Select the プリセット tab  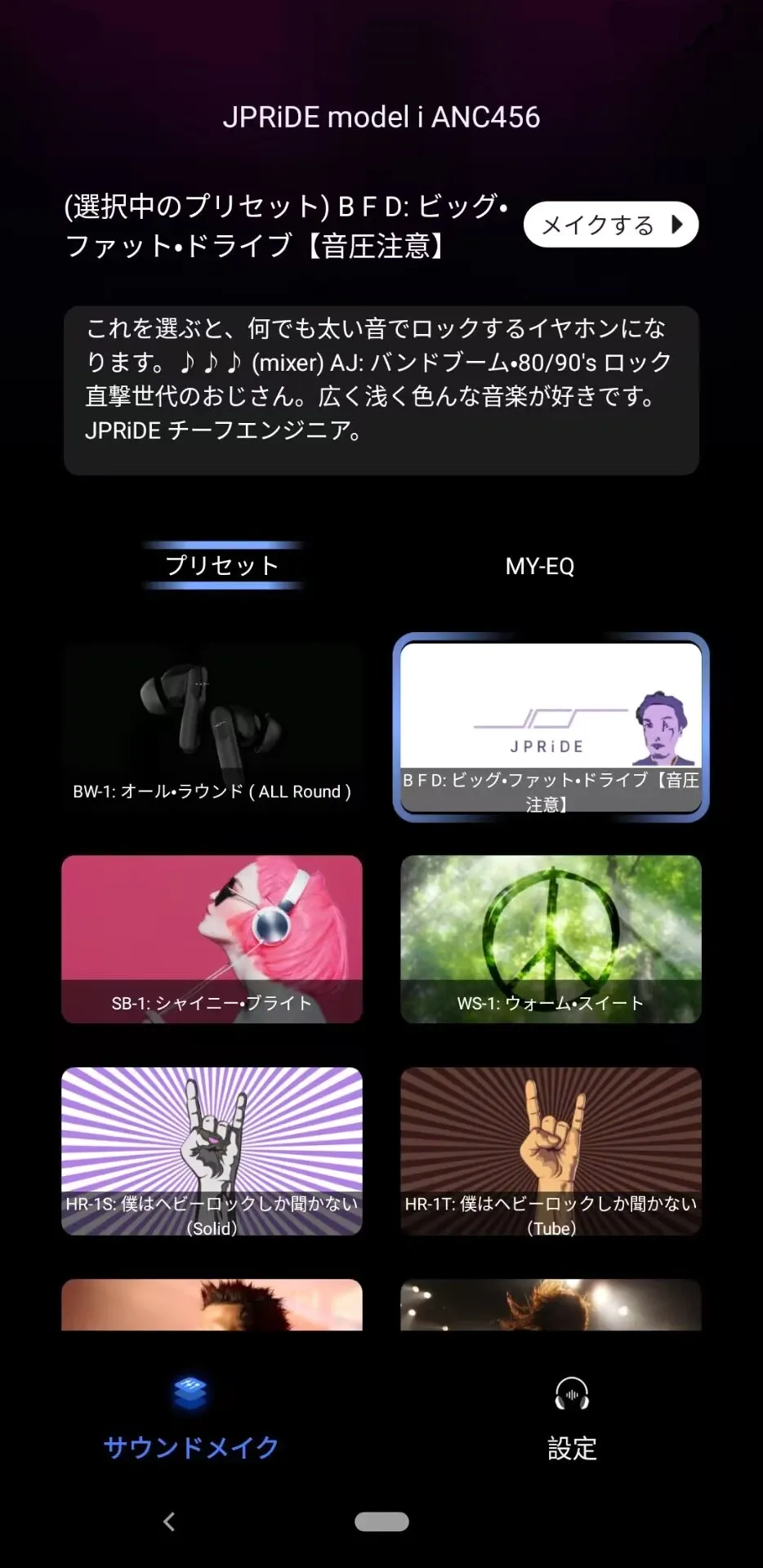[222, 565]
